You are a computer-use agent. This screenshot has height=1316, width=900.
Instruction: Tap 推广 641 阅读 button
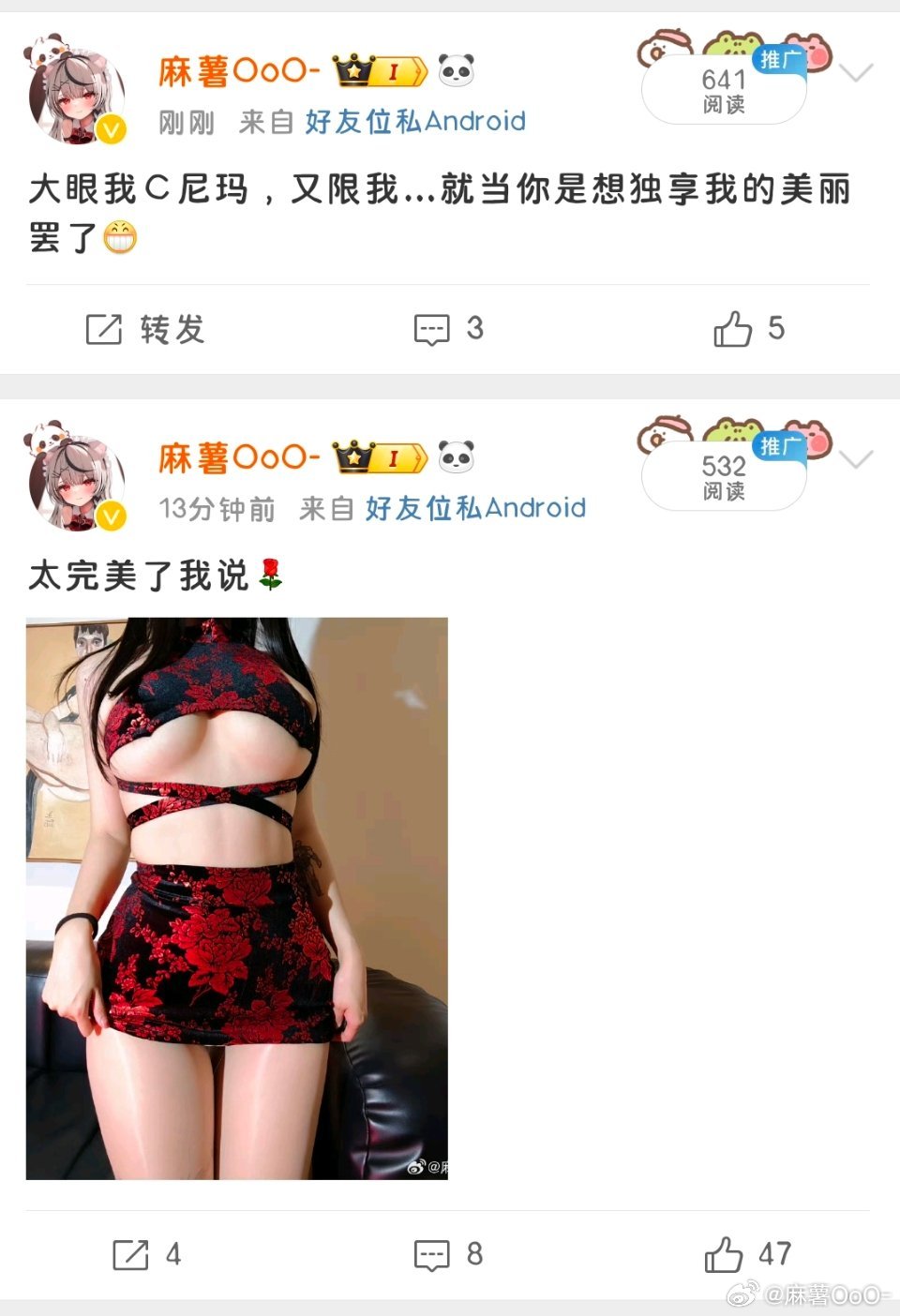724,91
